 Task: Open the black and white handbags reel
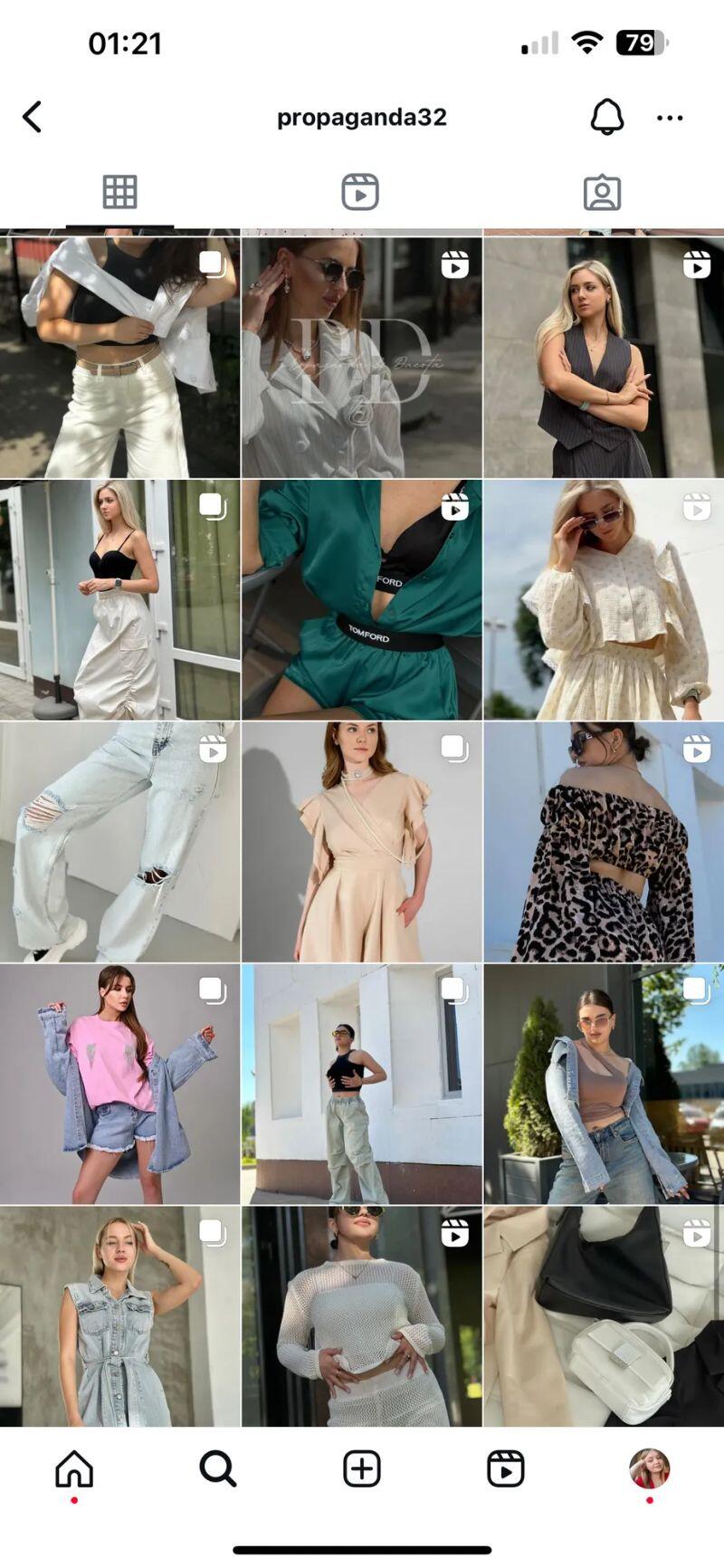point(604,1316)
